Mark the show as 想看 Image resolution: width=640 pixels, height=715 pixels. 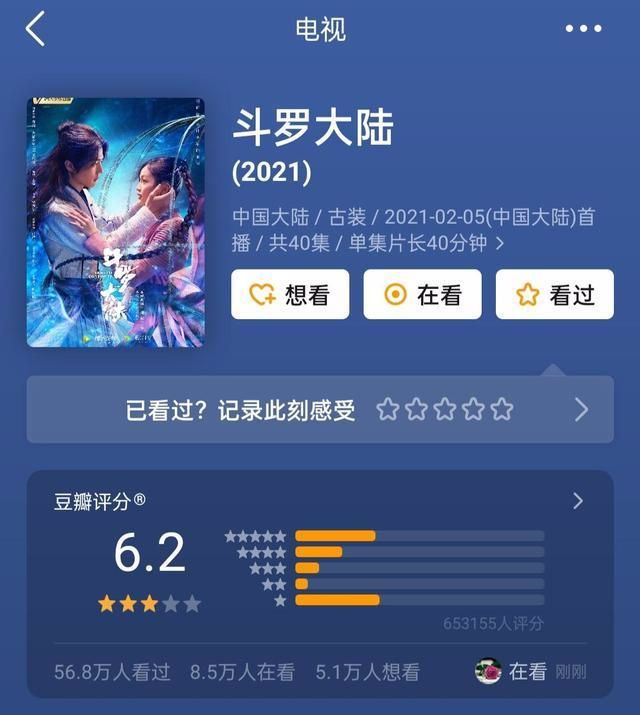[290, 294]
